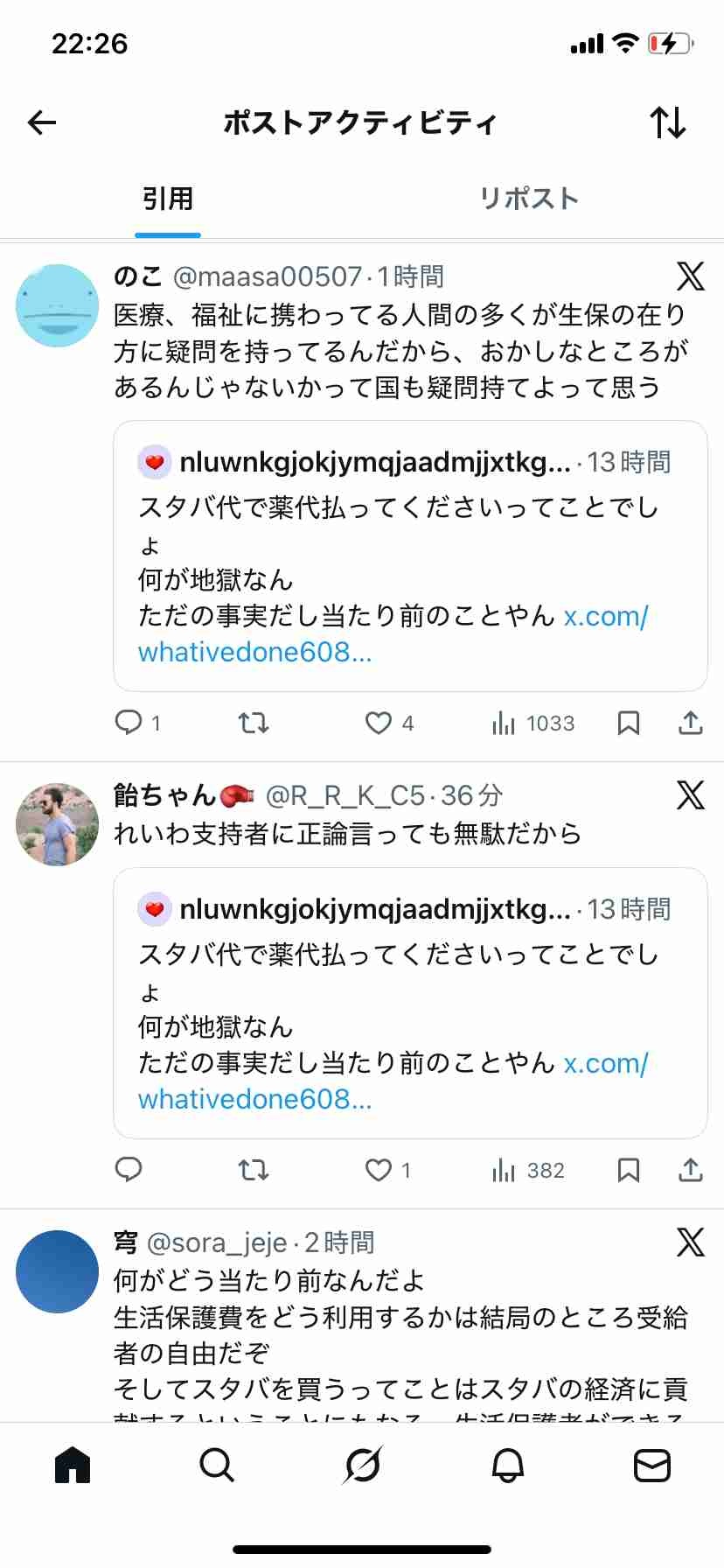724x1568 pixels.
Task: Click the back arrow to leave post activity
Action: pyautogui.click(x=40, y=122)
